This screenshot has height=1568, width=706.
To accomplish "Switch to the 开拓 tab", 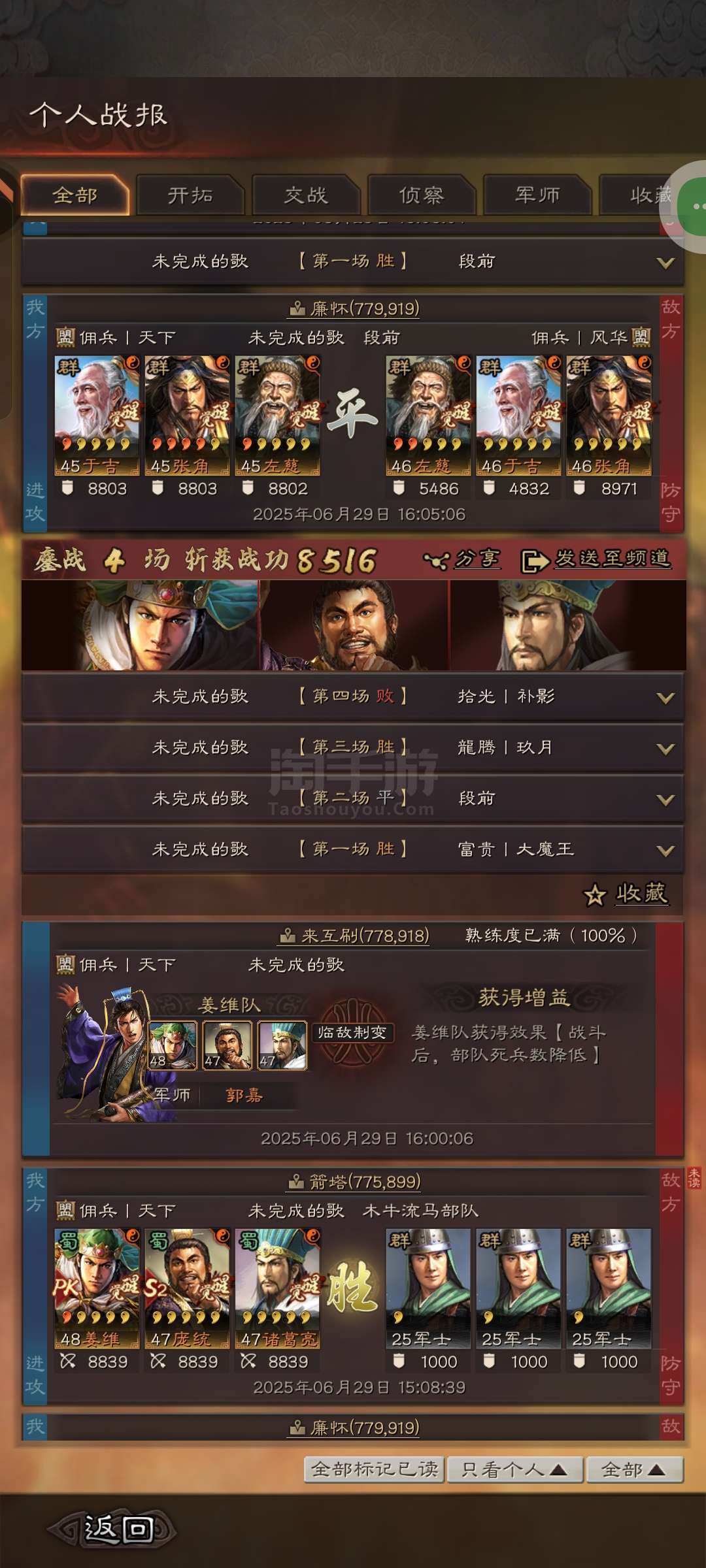I will [190, 195].
